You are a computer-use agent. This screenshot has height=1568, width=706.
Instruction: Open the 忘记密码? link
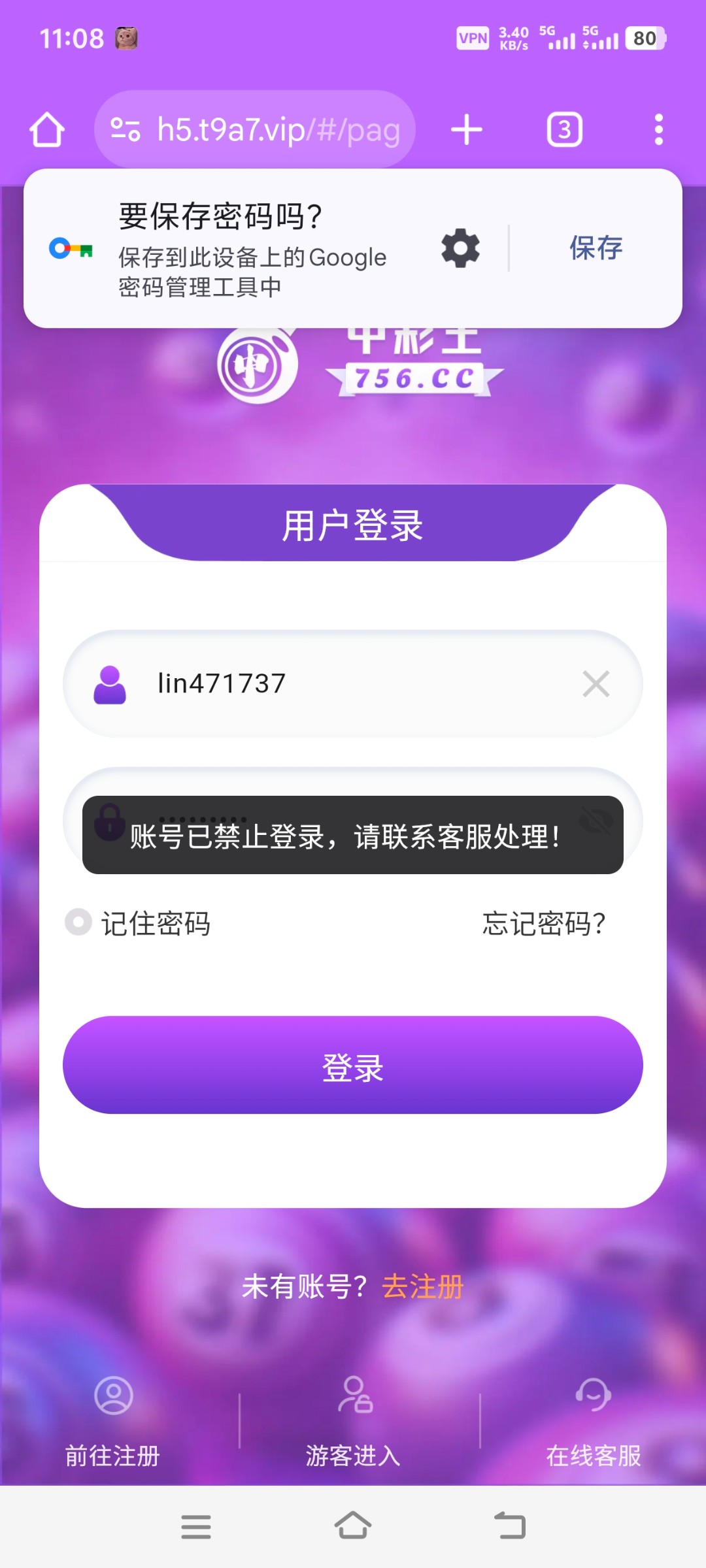pyautogui.click(x=543, y=924)
